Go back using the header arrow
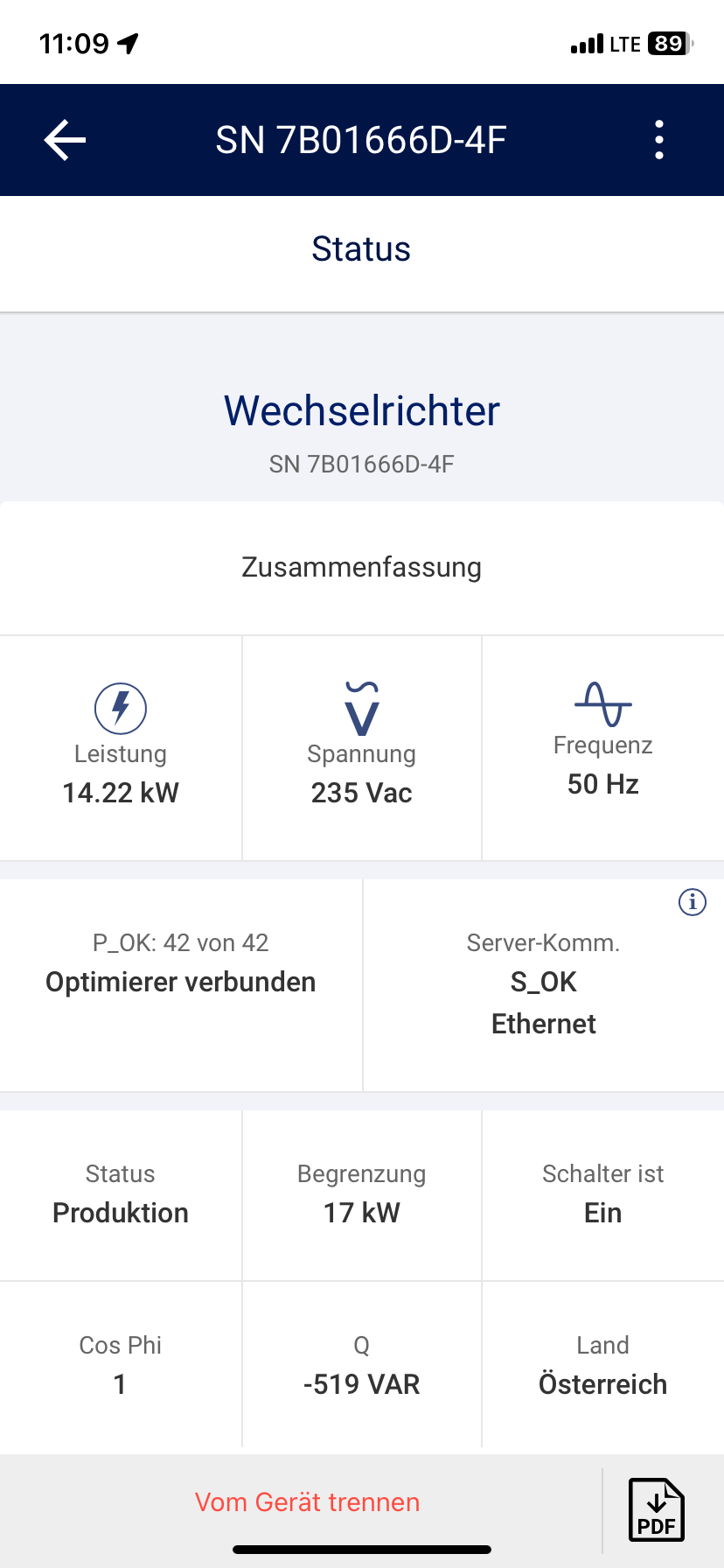This screenshot has width=724, height=1568. (65, 140)
